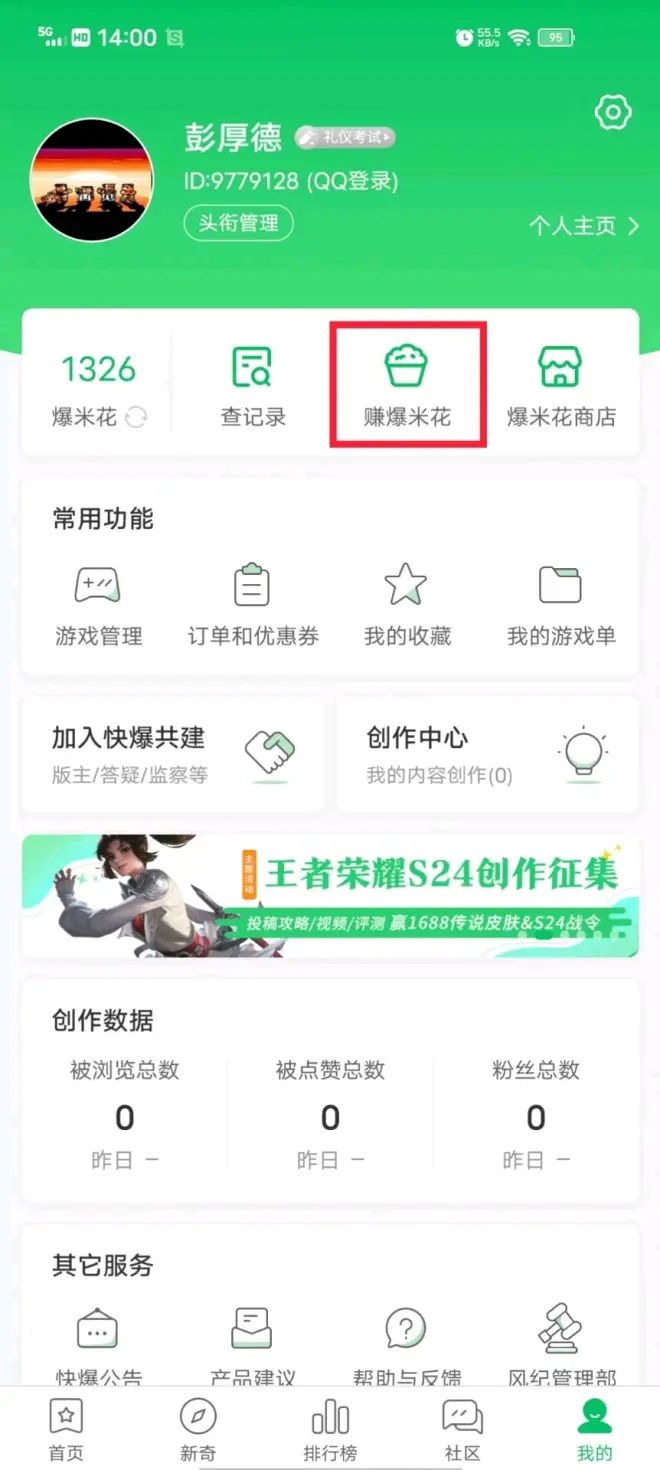Open 订单和优惠券 orders and coupons
The image size is (660, 1470).
pos(252,605)
